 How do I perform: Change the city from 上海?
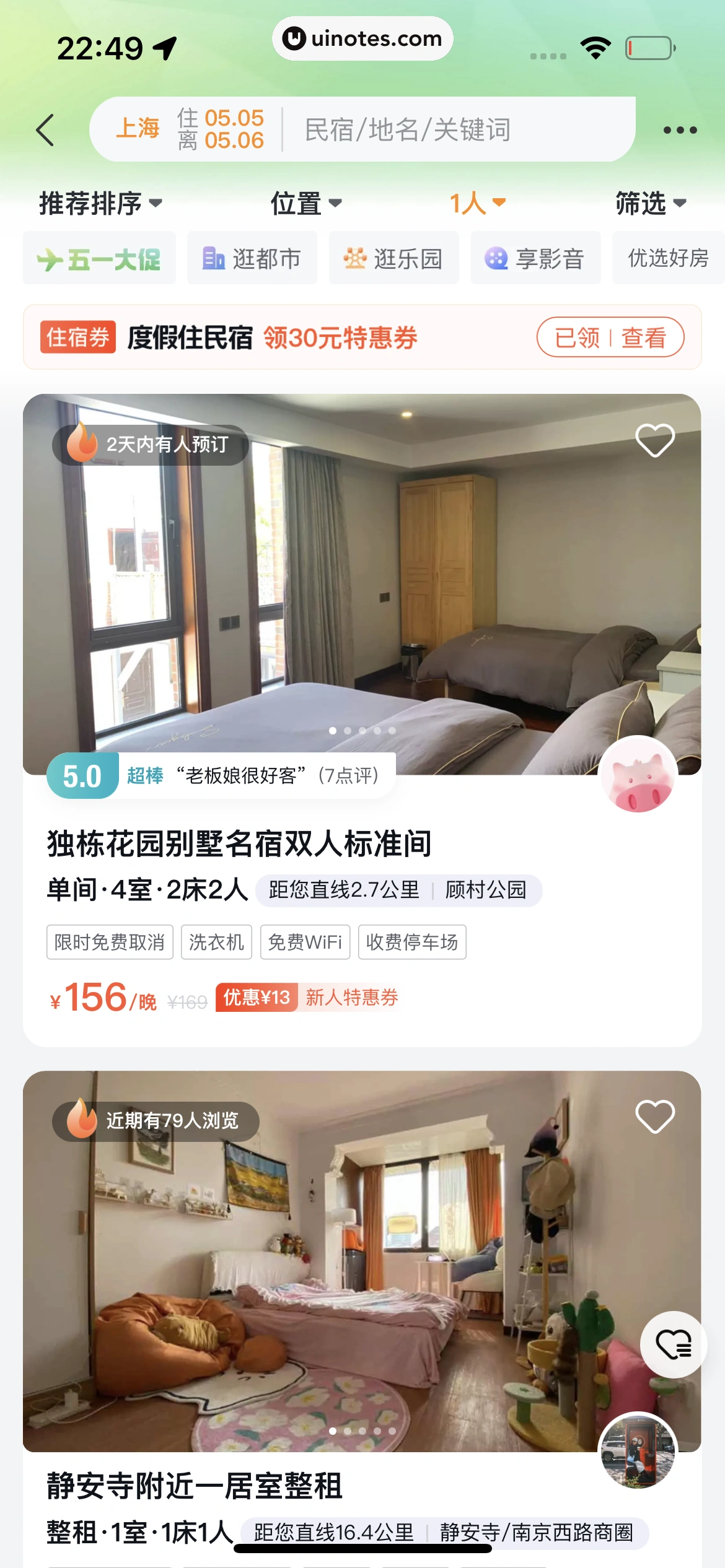138,129
